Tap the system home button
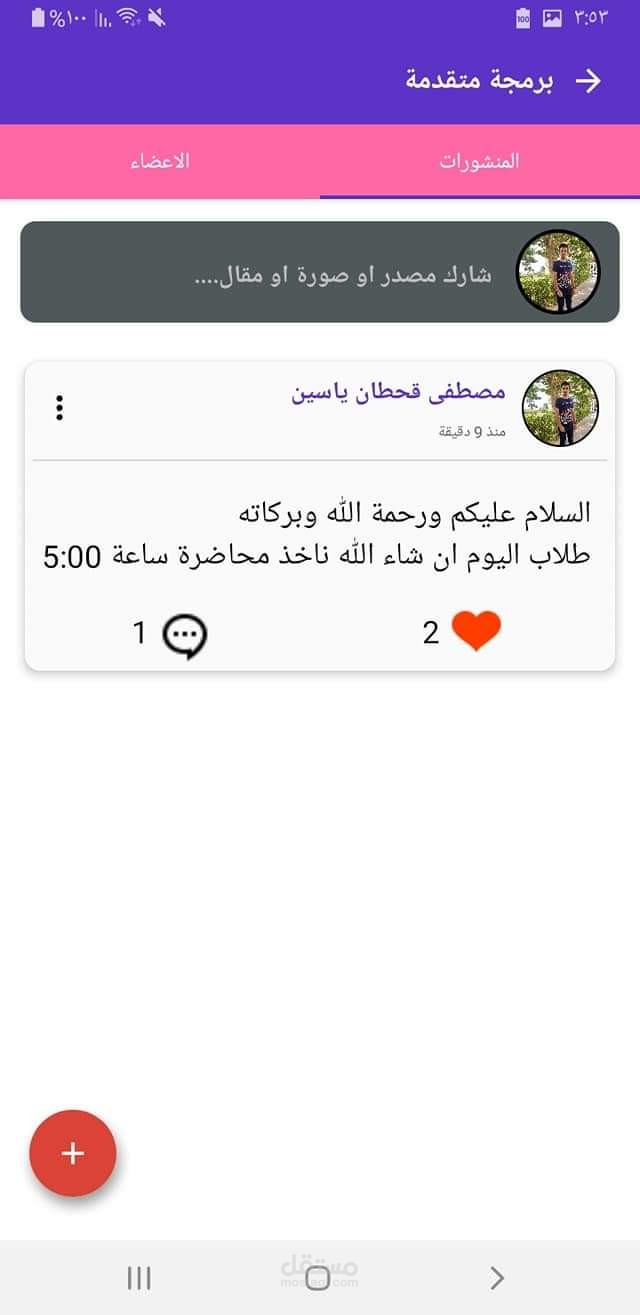The height and width of the screenshot is (1315, 640). 317,1277
